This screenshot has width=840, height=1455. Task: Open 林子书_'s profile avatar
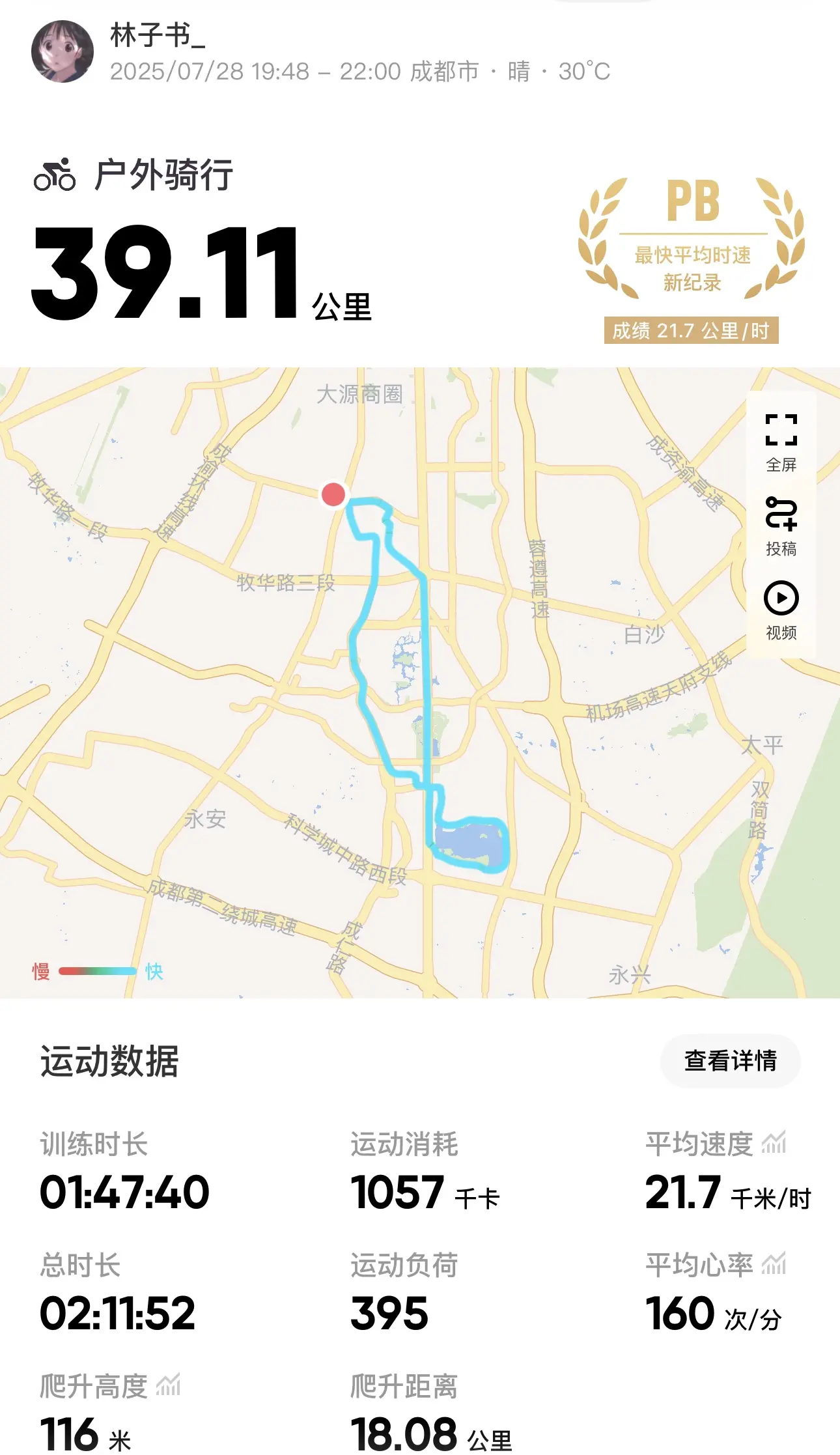[x=63, y=51]
